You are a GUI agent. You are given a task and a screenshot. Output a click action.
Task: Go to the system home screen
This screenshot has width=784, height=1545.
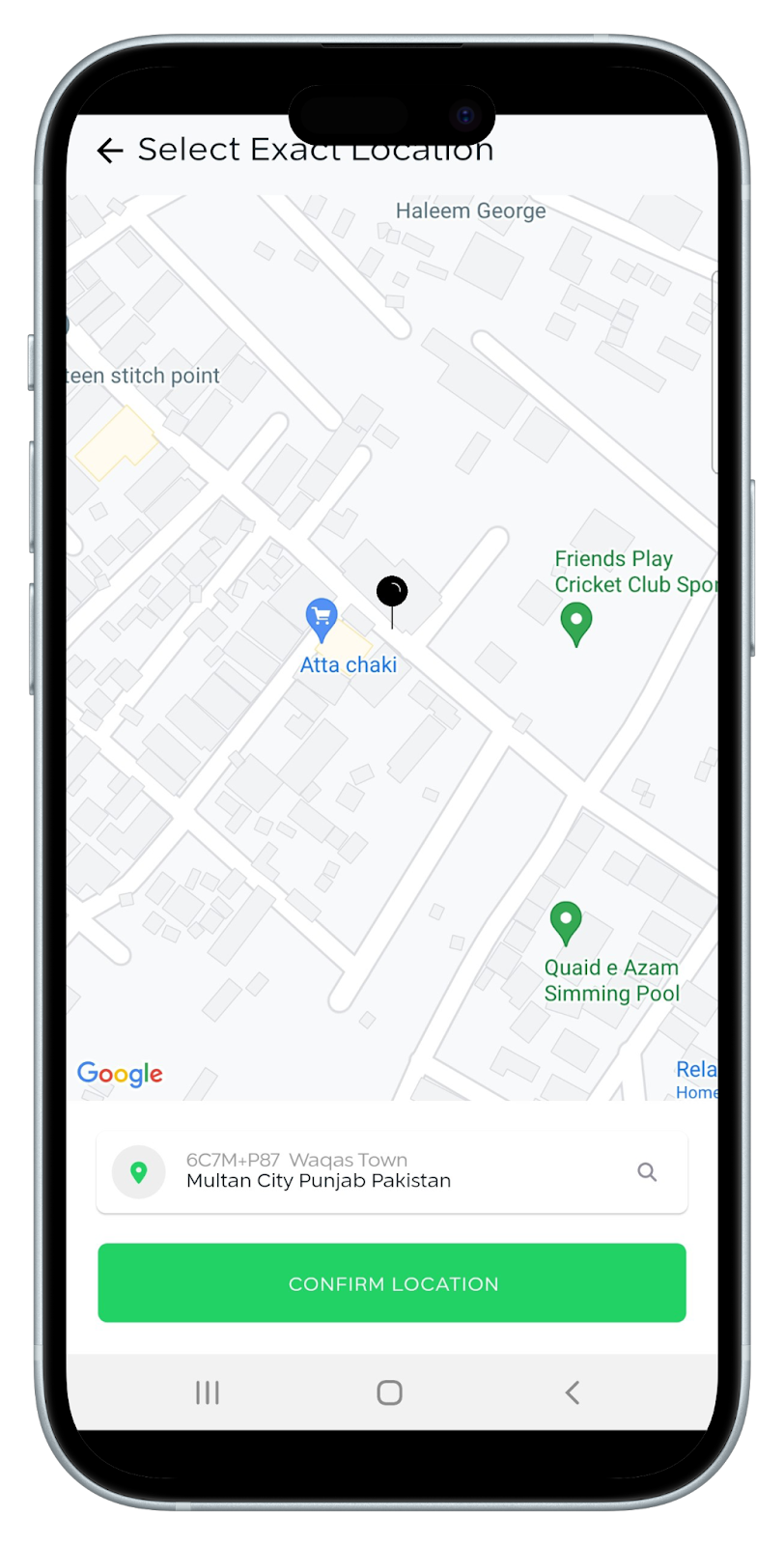pyautogui.click(x=390, y=1391)
